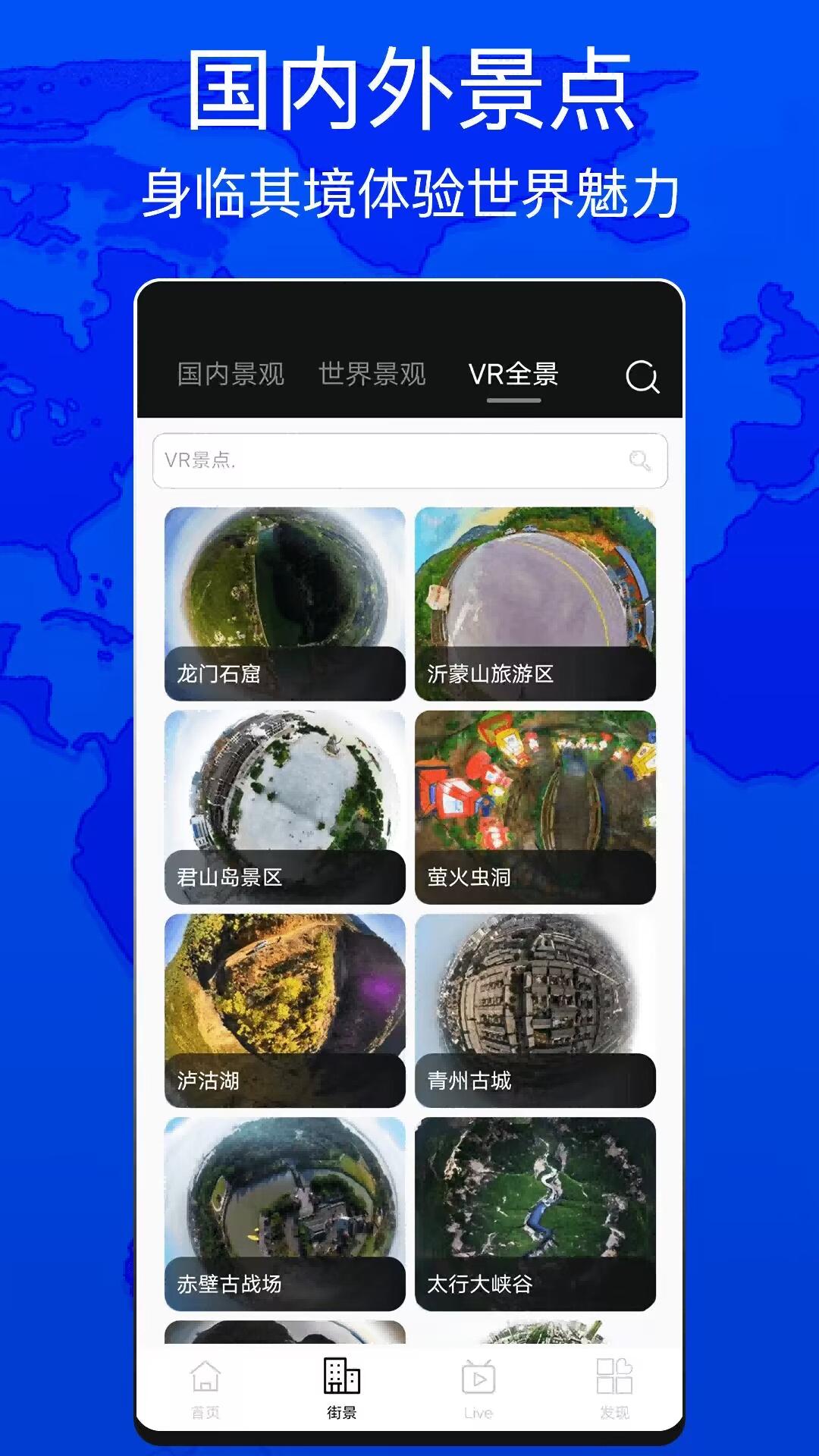
Task: Switch to the 世界景观 tab
Action: coord(374,372)
